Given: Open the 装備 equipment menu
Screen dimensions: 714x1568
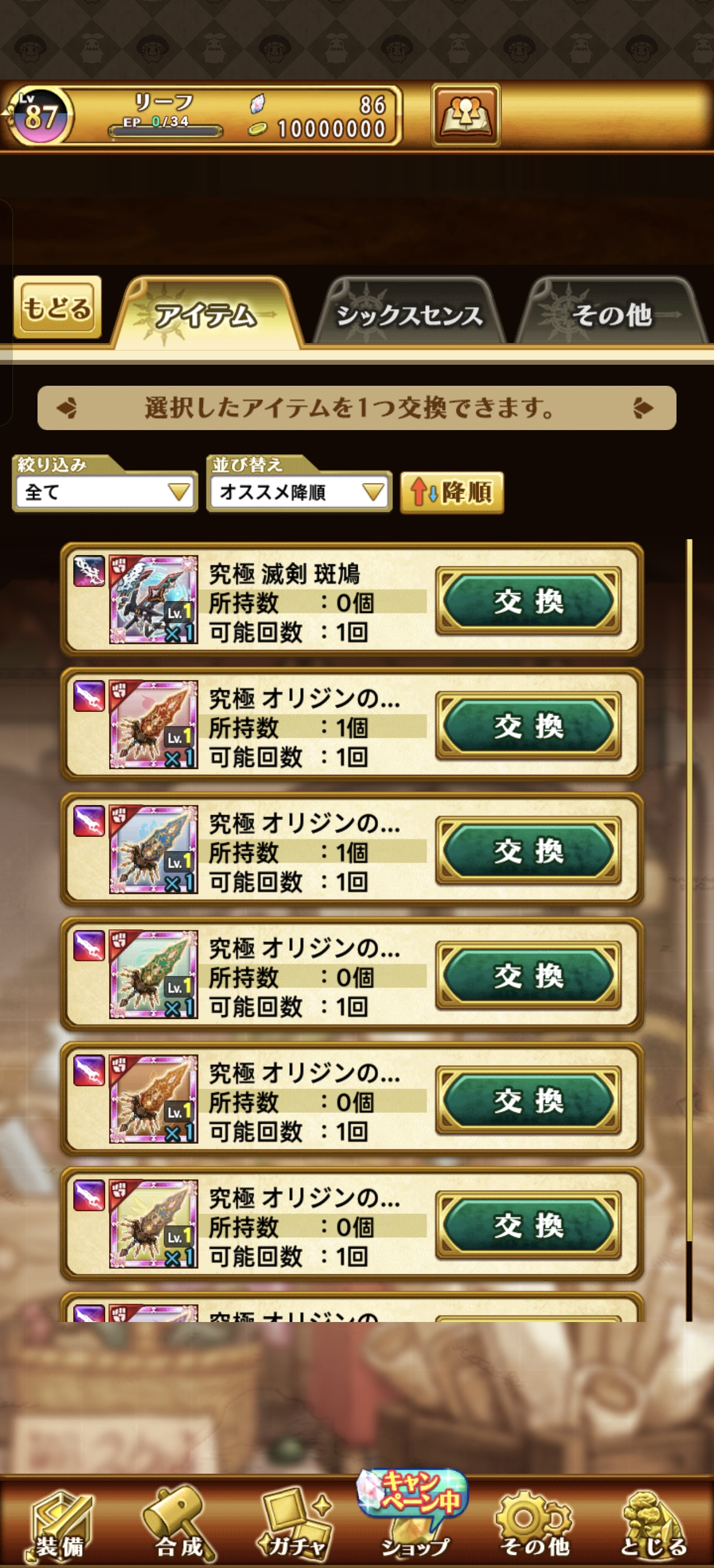Looking at the screenshot, I should 59,1528.
